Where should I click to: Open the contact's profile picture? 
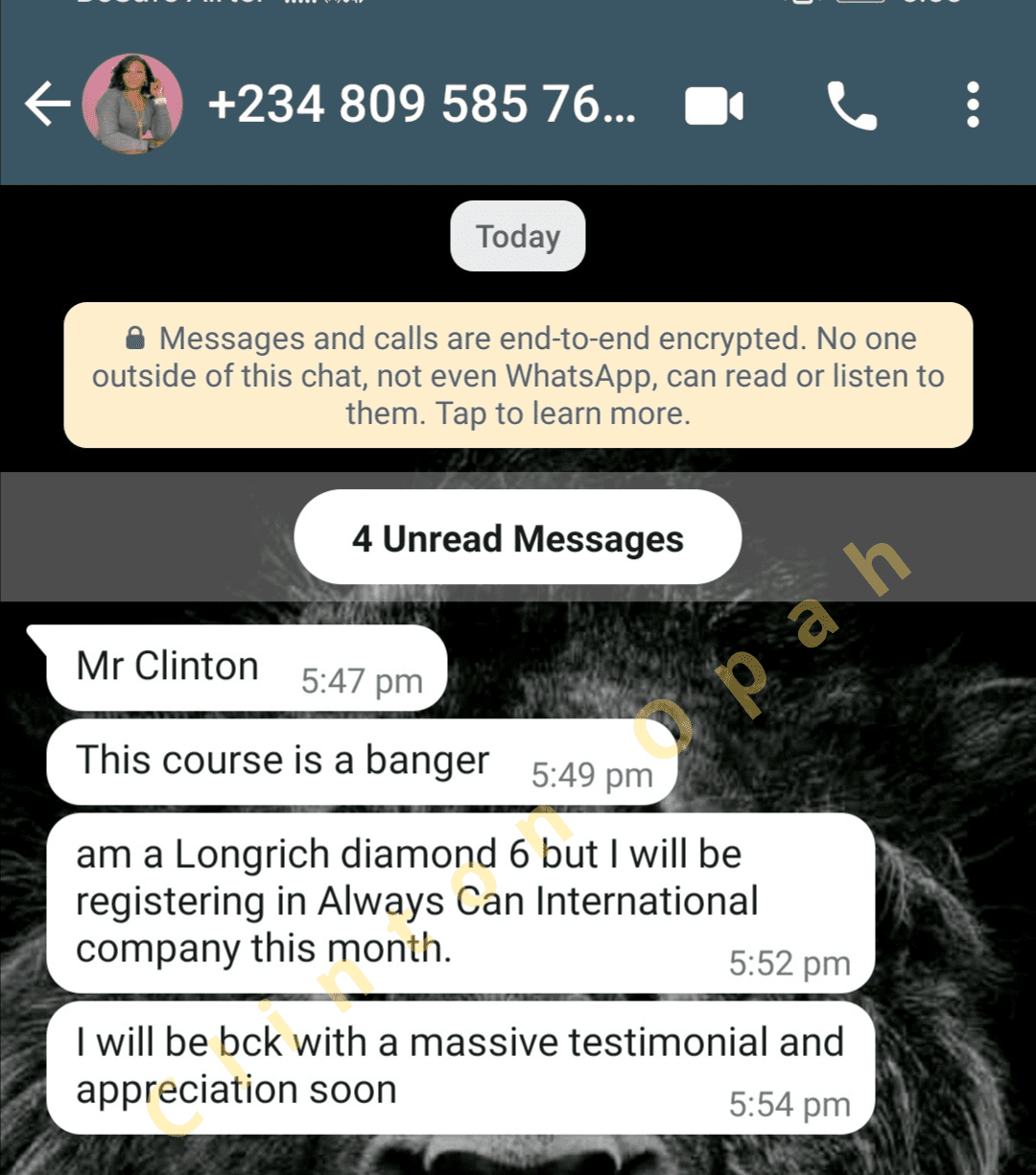(132, 105)
